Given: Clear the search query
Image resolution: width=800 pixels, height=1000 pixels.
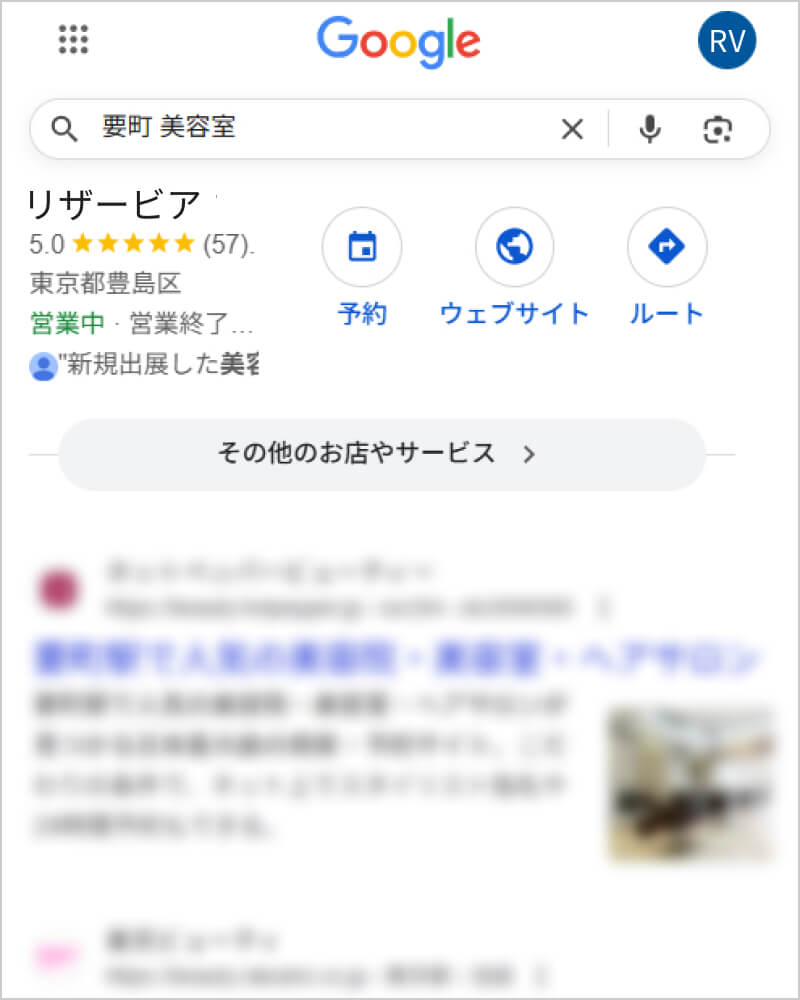Looking at the screenshot, I should point(572,129).
